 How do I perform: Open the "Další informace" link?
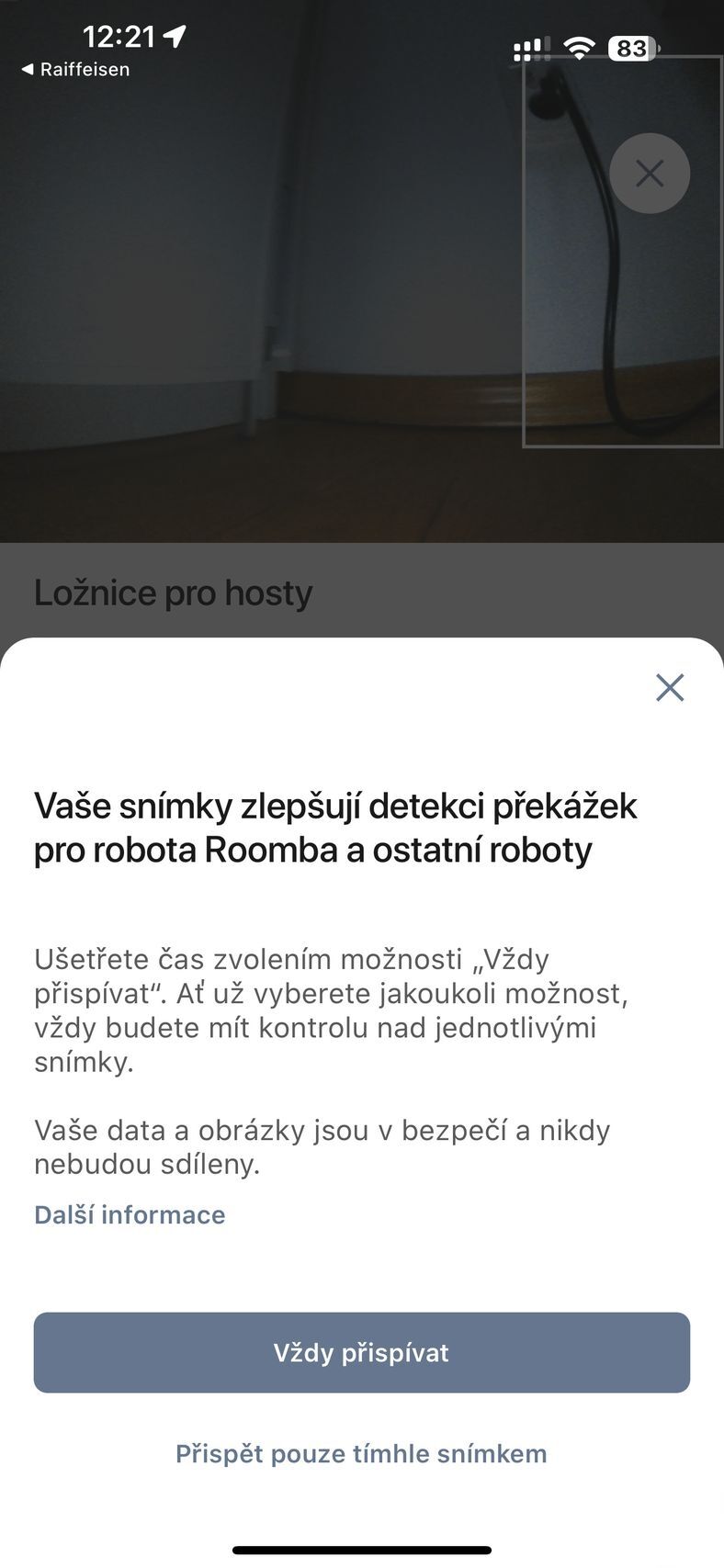pos(129,1214)
